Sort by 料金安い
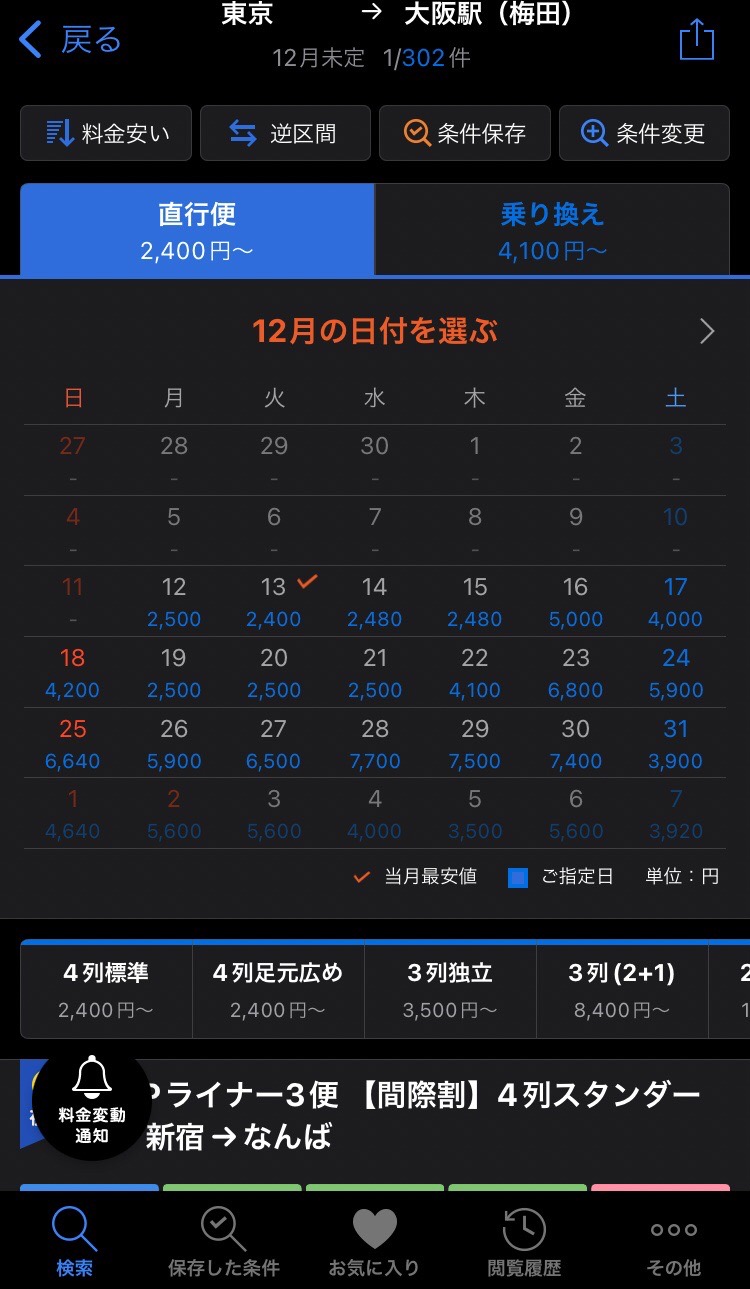This screenshot has height=1289, width=750. pos(106,133)
